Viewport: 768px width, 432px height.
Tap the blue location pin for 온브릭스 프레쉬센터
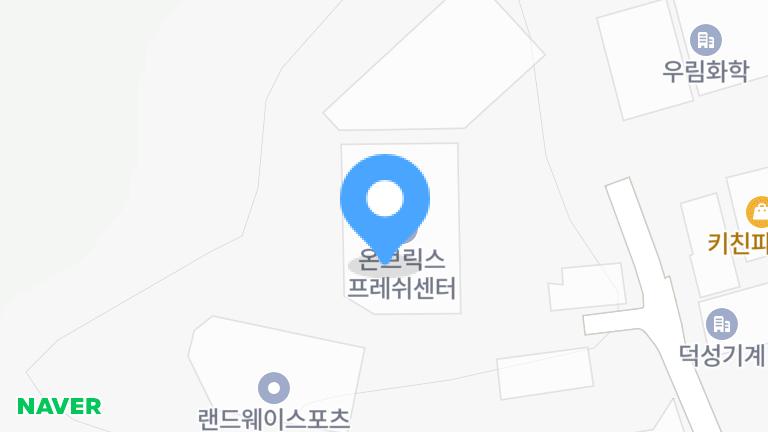385,200
